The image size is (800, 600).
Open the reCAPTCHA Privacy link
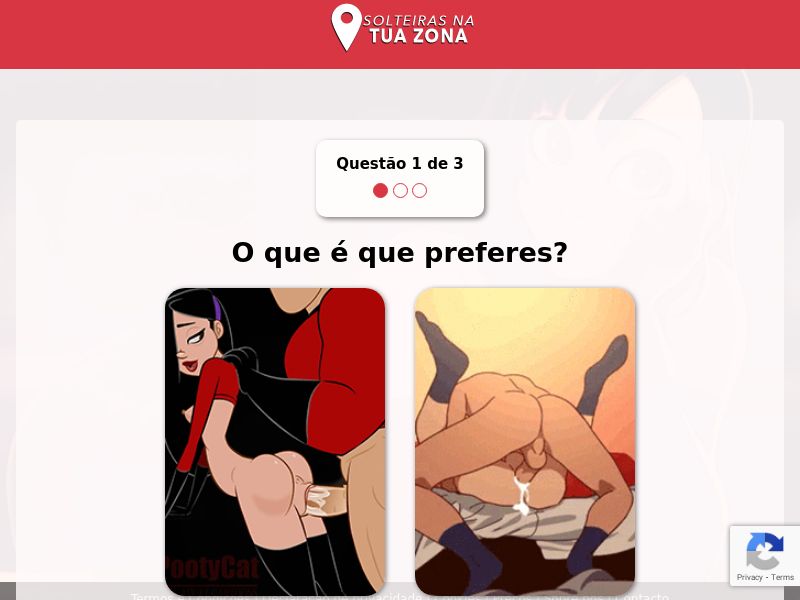(750, 577)
